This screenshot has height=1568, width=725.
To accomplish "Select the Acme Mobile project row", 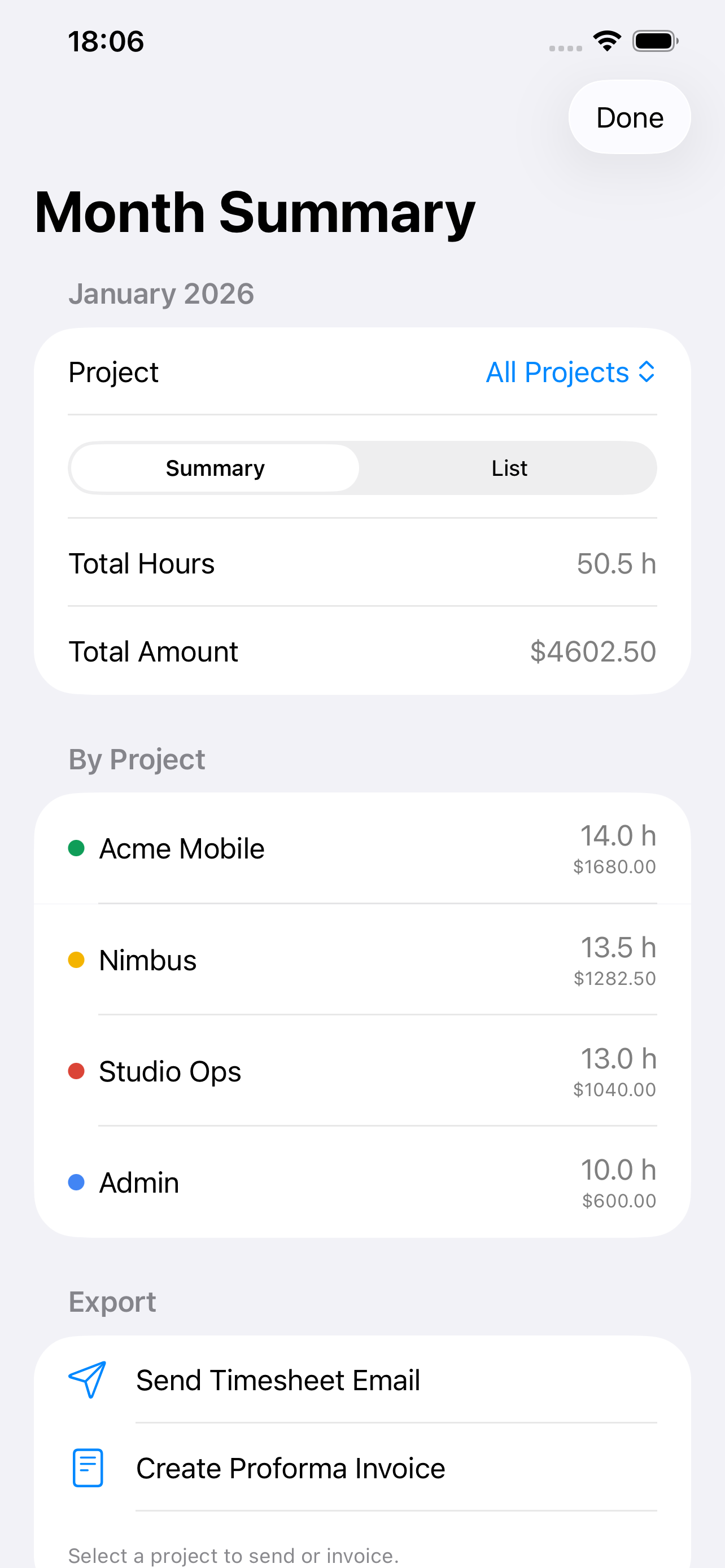I will (x=363, y=847).
